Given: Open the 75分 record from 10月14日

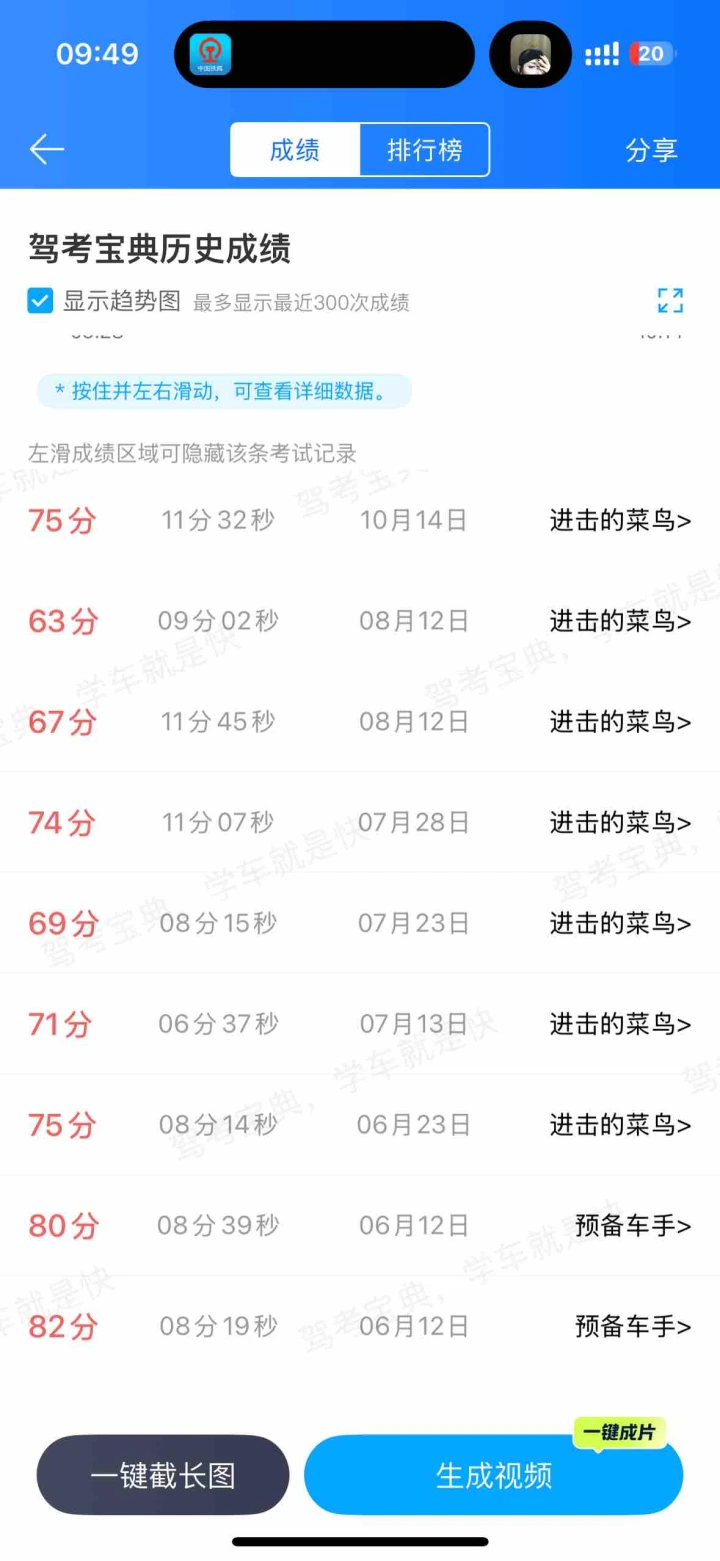Looking at the screenshot, I should pos(620,520).
